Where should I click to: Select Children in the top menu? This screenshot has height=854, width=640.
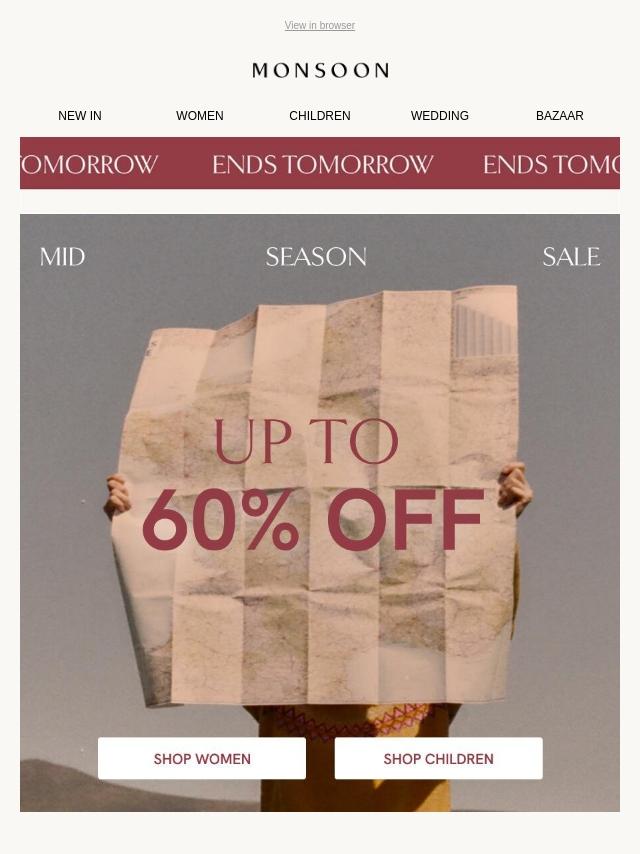point(320,116)
